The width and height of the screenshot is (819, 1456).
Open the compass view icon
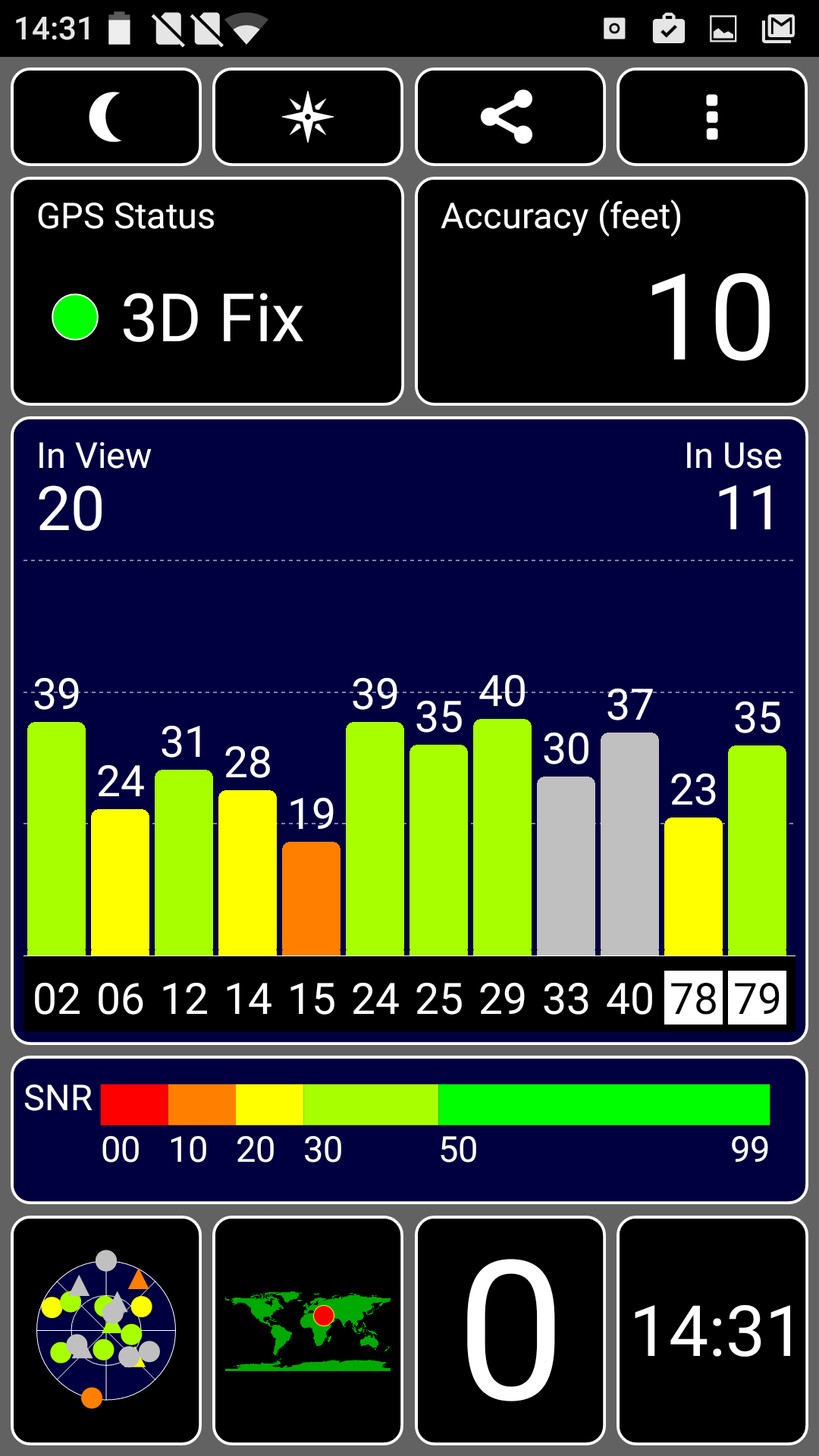click(307, 116)
